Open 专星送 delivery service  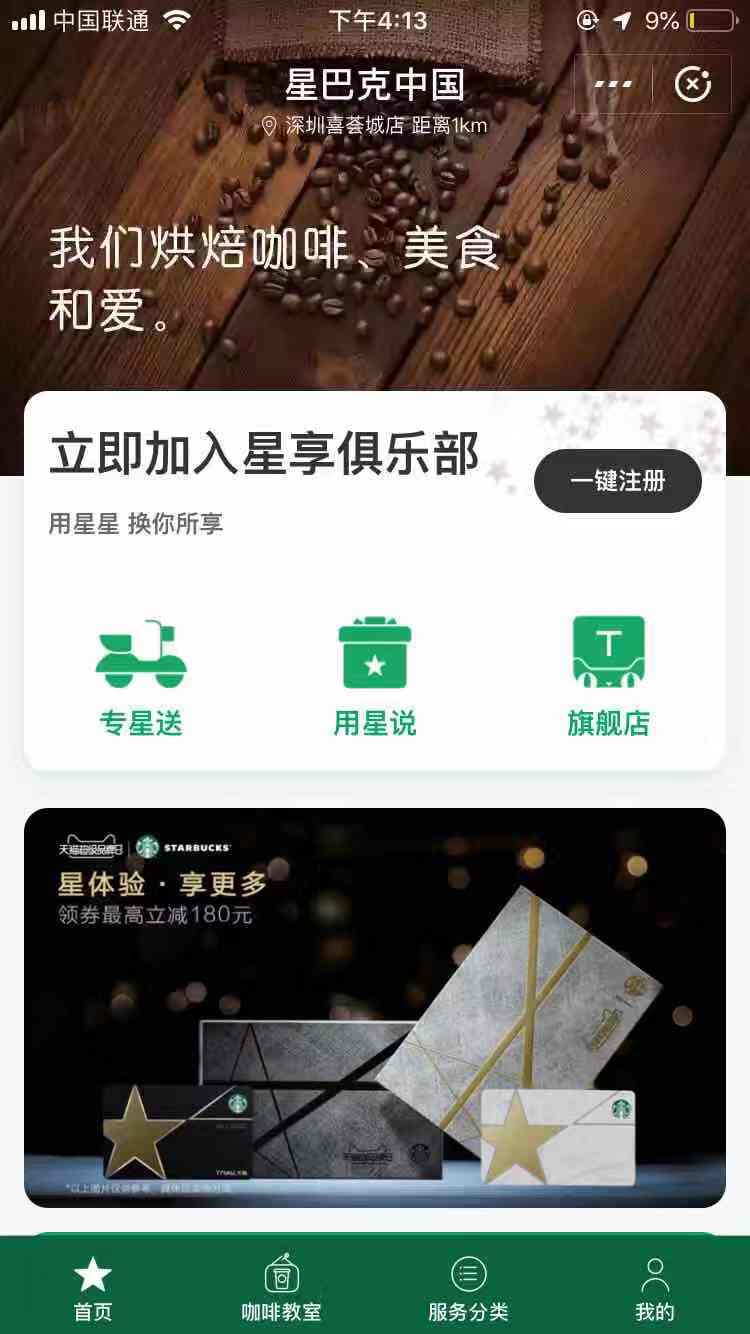pyautogui.click(x=141, y=677)
